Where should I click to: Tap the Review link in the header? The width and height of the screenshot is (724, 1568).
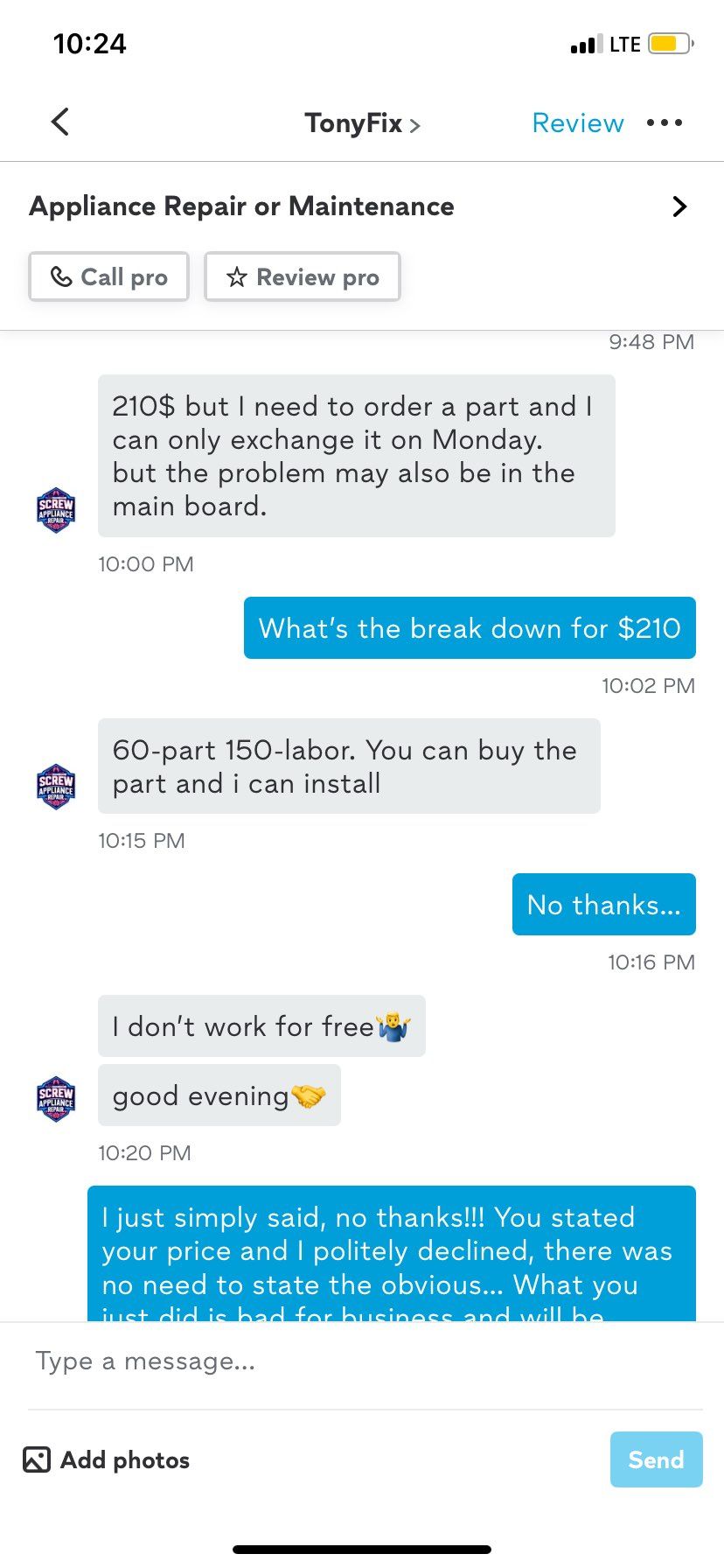pos(577,123)
